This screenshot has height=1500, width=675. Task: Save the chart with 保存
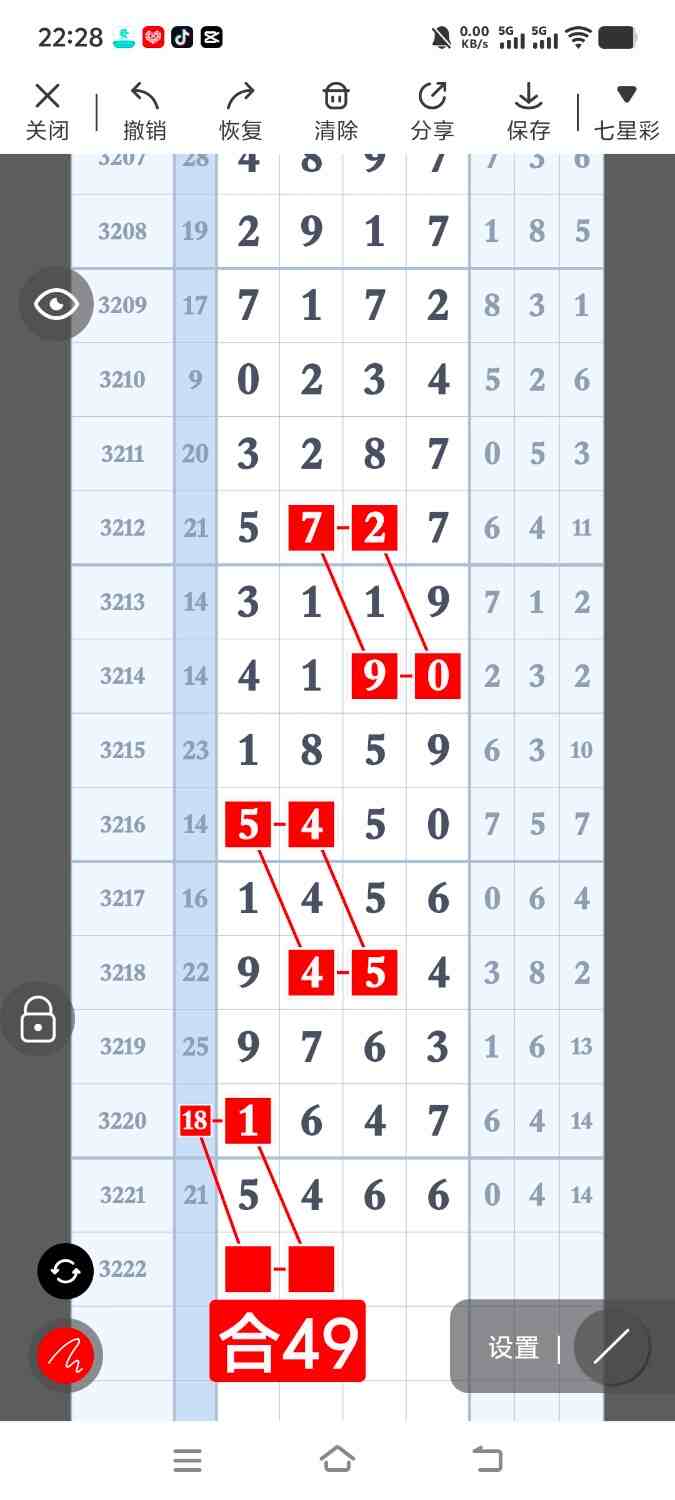click(x=528, y=111)
